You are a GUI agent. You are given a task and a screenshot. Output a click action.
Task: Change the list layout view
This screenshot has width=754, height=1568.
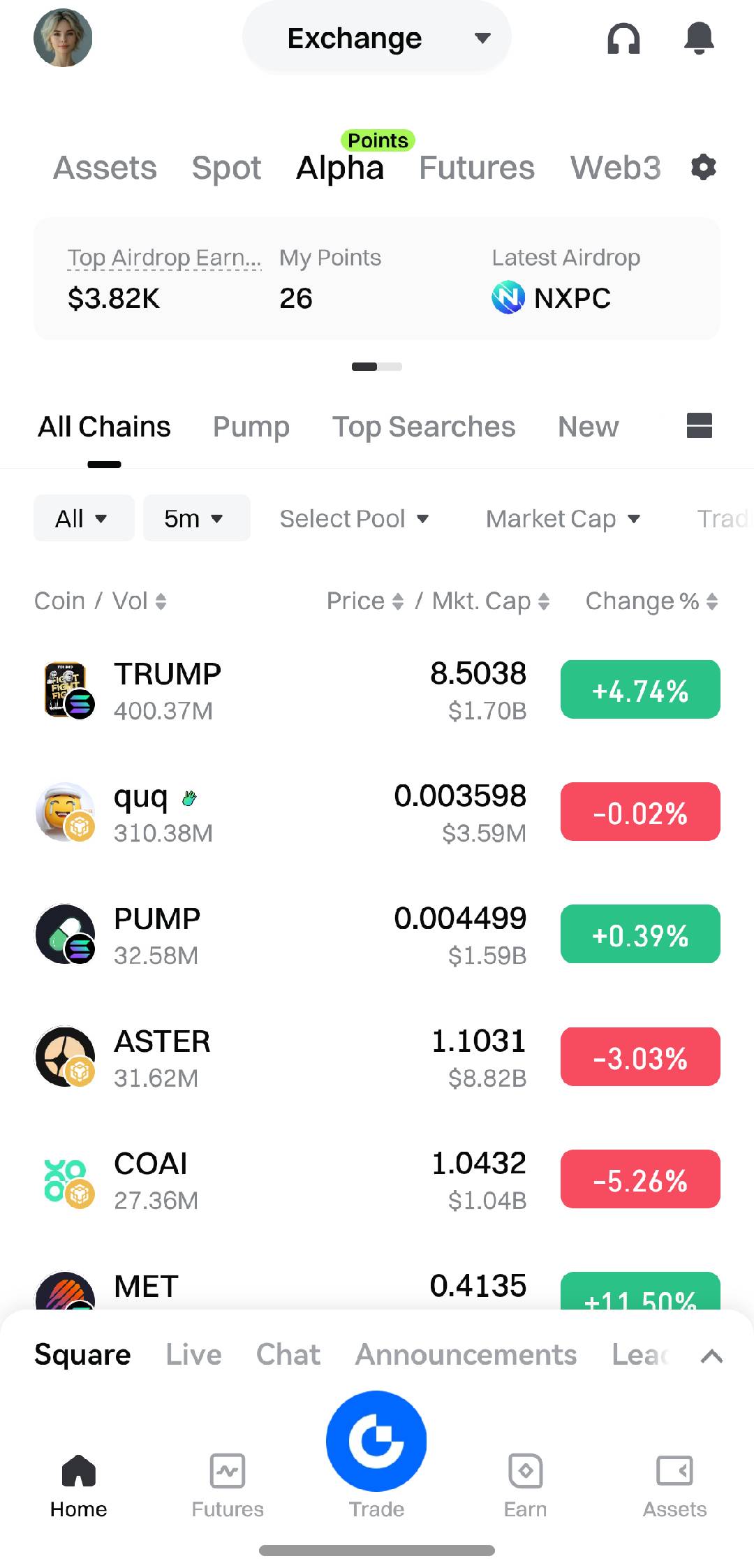699,425
